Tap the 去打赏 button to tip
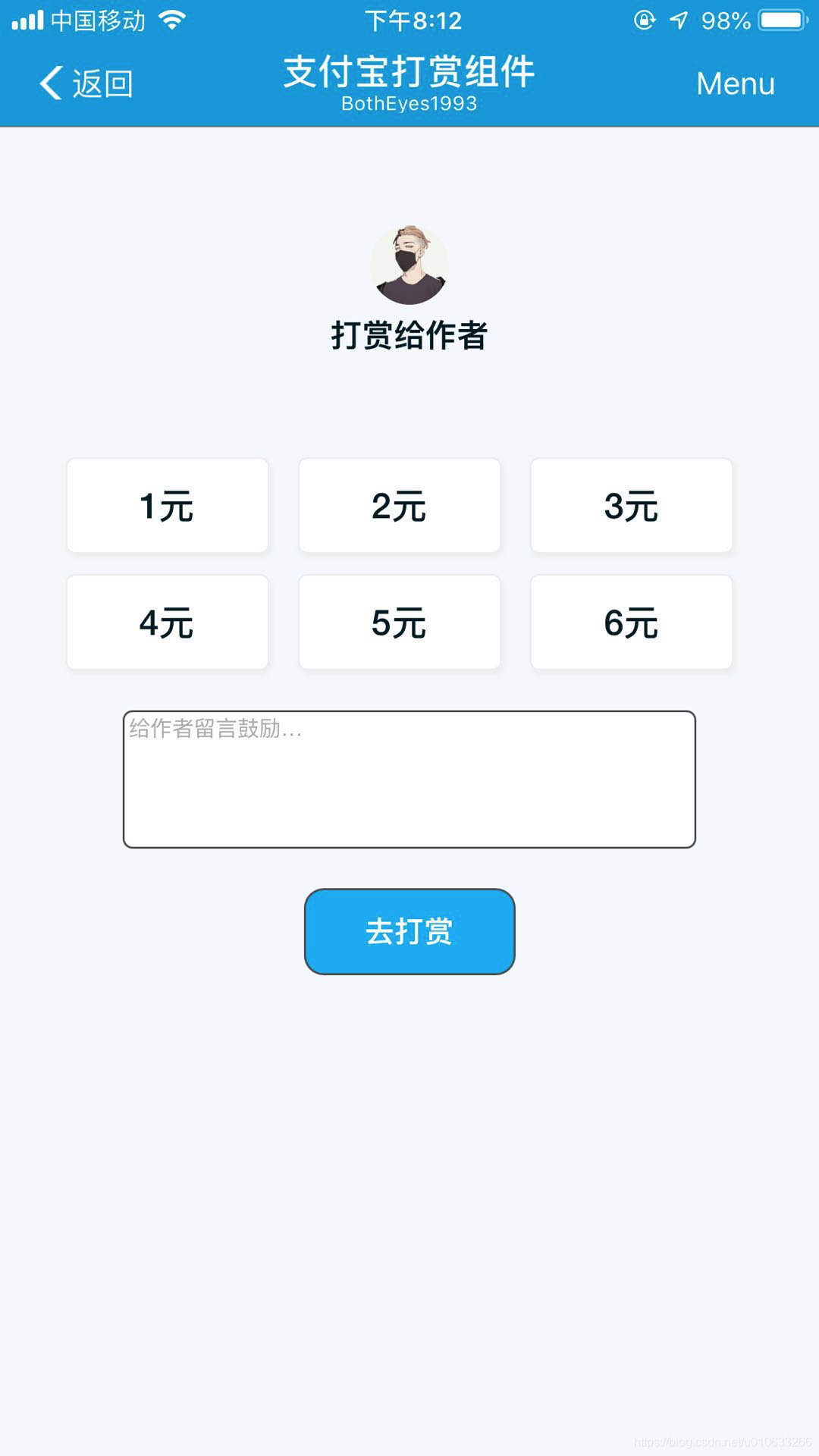 coord(409,931)
